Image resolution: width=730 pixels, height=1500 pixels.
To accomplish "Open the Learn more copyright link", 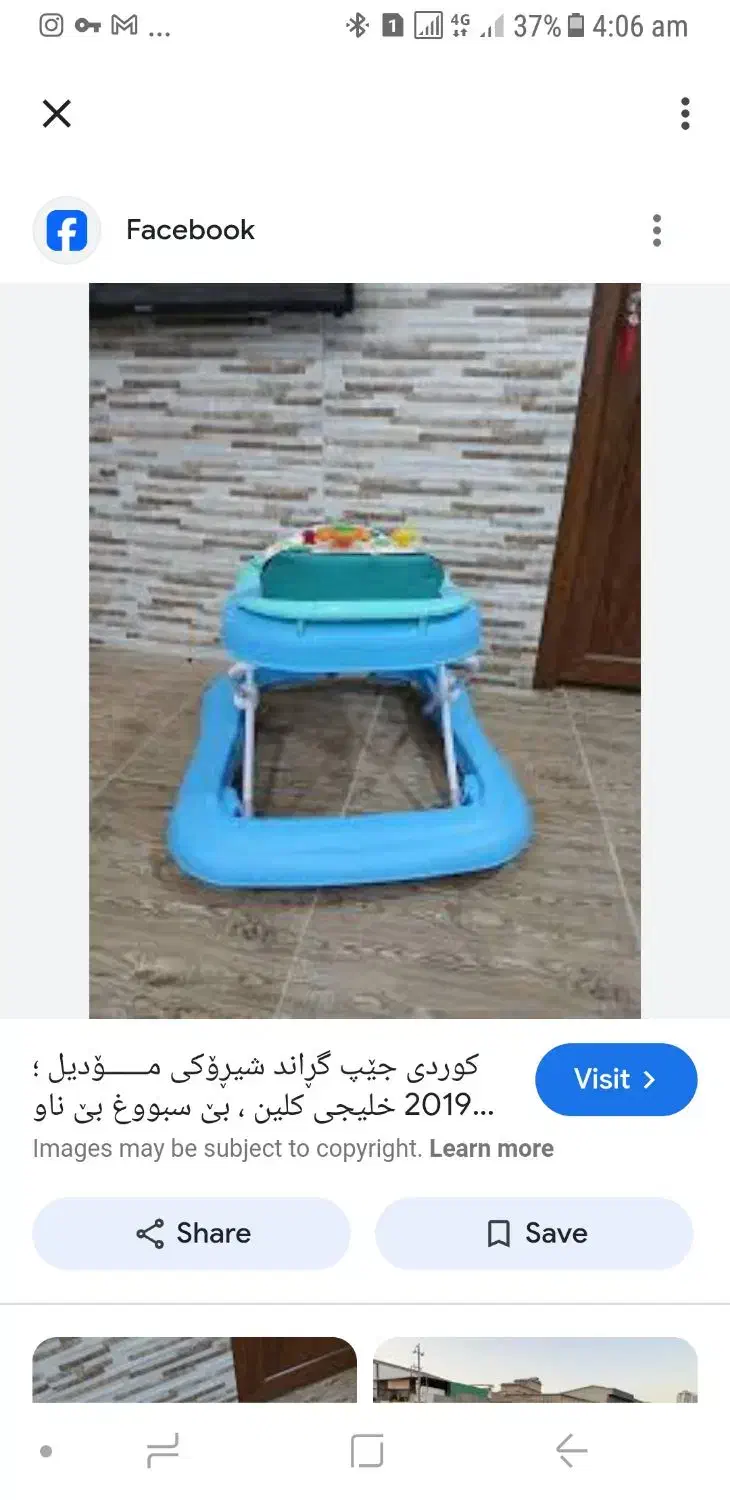I will pos(491,1149).
